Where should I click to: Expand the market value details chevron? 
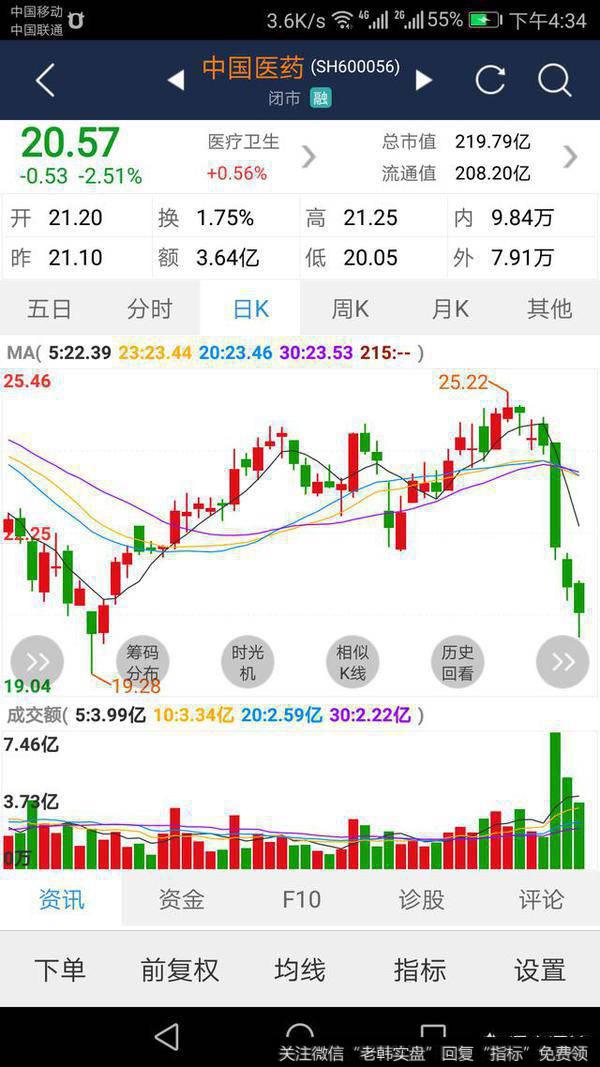click(x=570, y=157)
